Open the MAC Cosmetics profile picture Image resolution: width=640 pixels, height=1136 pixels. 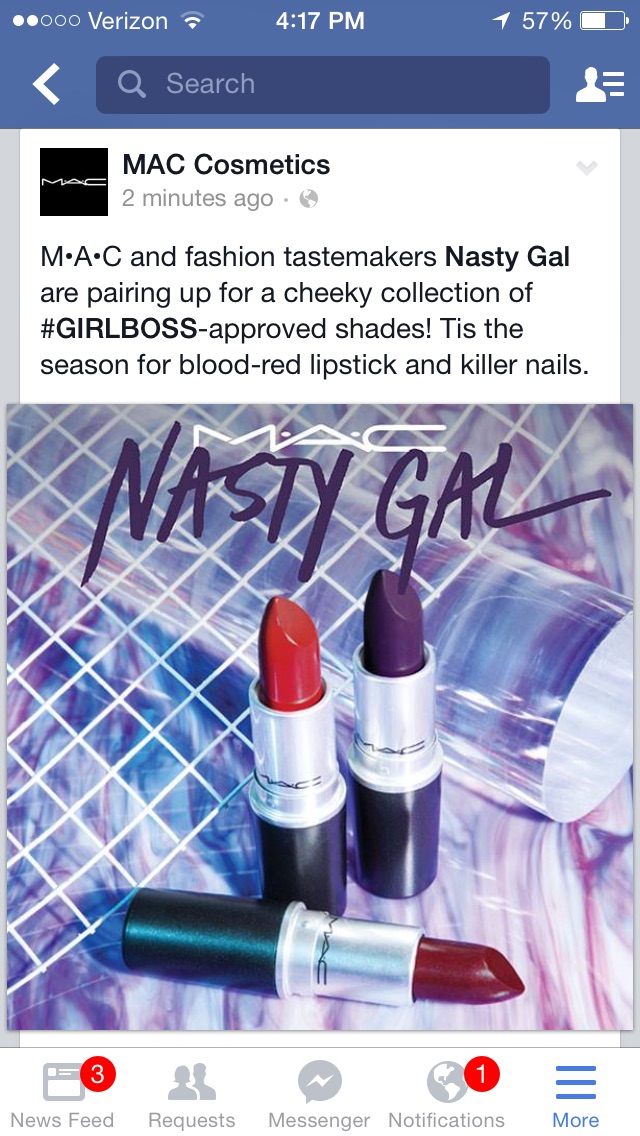74,182
